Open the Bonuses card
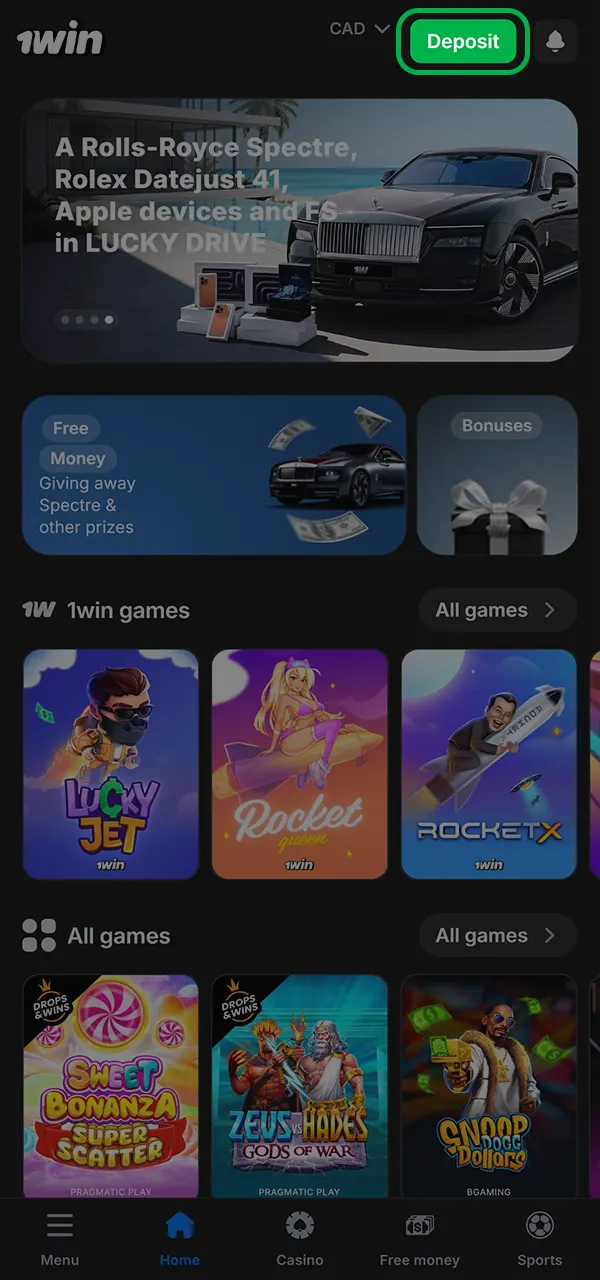 click(x=497, y=475)
